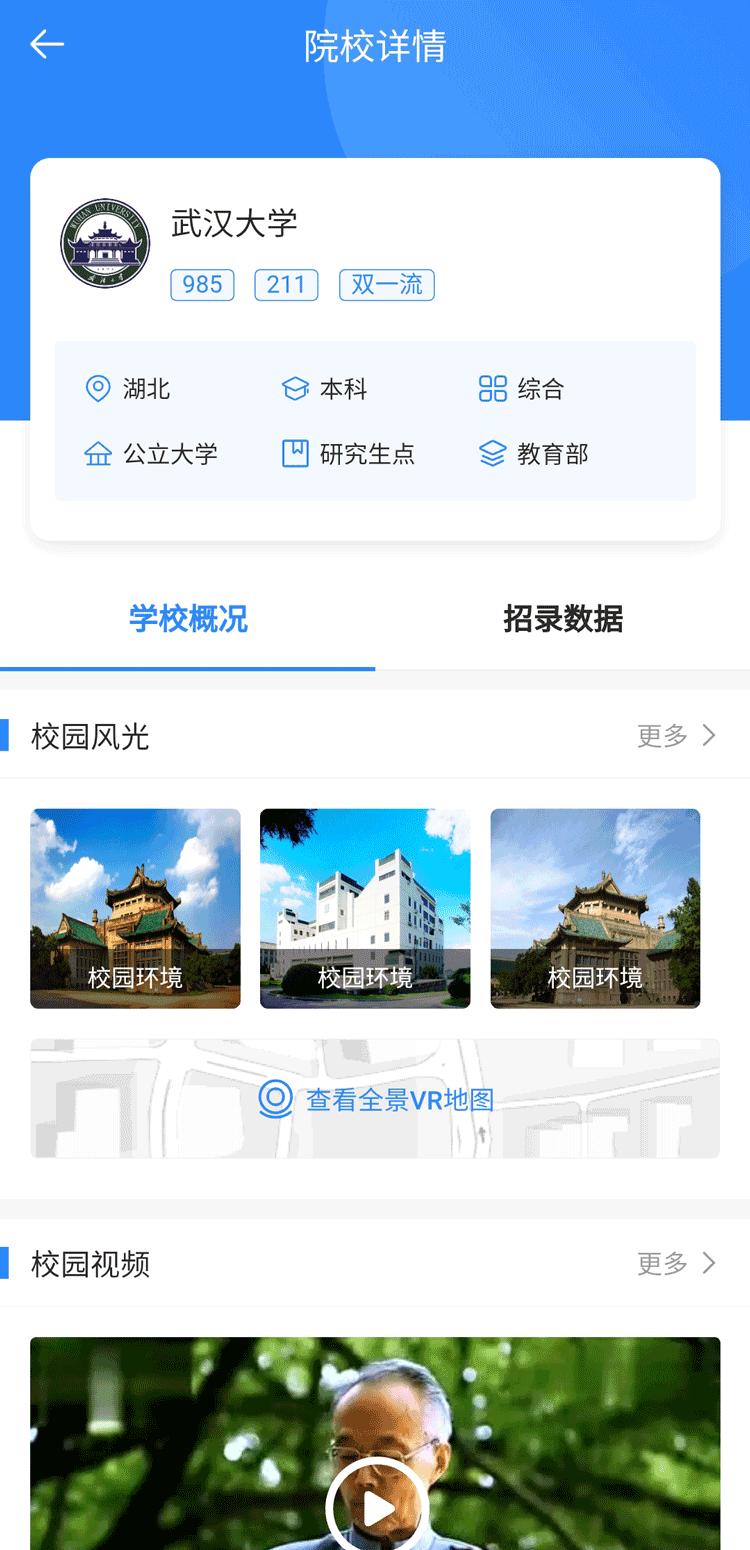Click the grid icon beside 综合
750x1550 pixels.
click(x=494, y=389)
